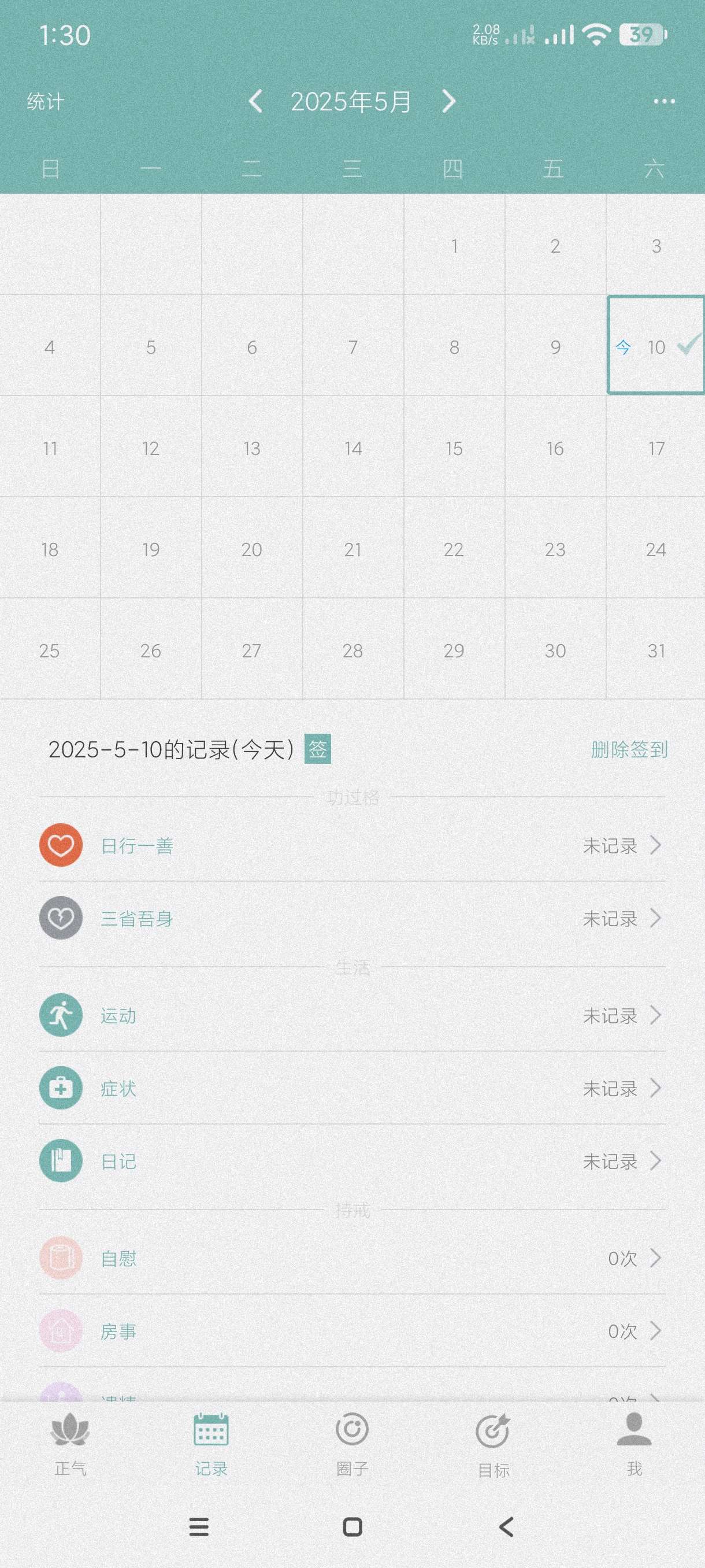
Task: Open the 日行一善 record row
Action: pos(352,845)
